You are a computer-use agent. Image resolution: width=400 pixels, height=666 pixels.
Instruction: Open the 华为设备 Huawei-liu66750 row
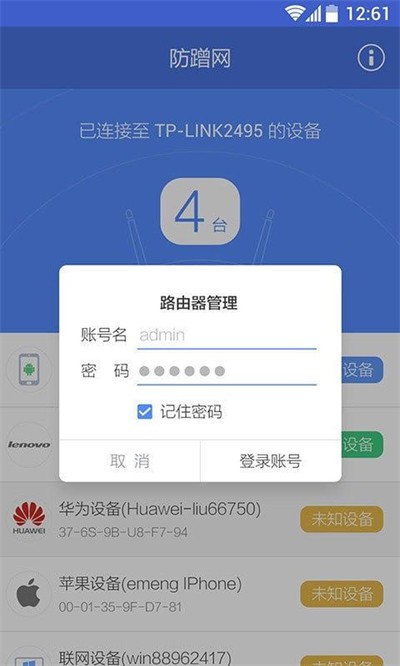(x=200, y=519)
